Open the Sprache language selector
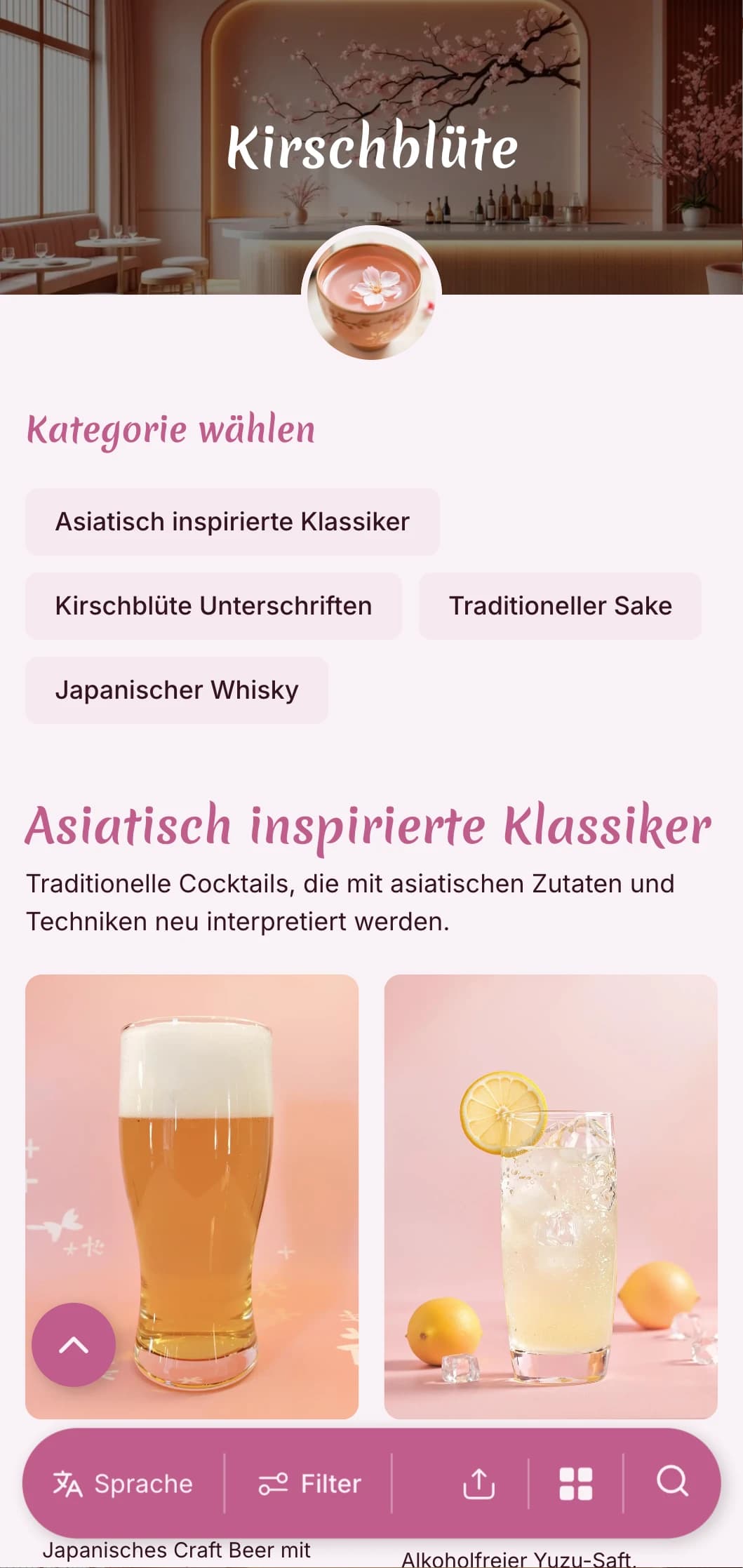 [x=123, y=1484]
